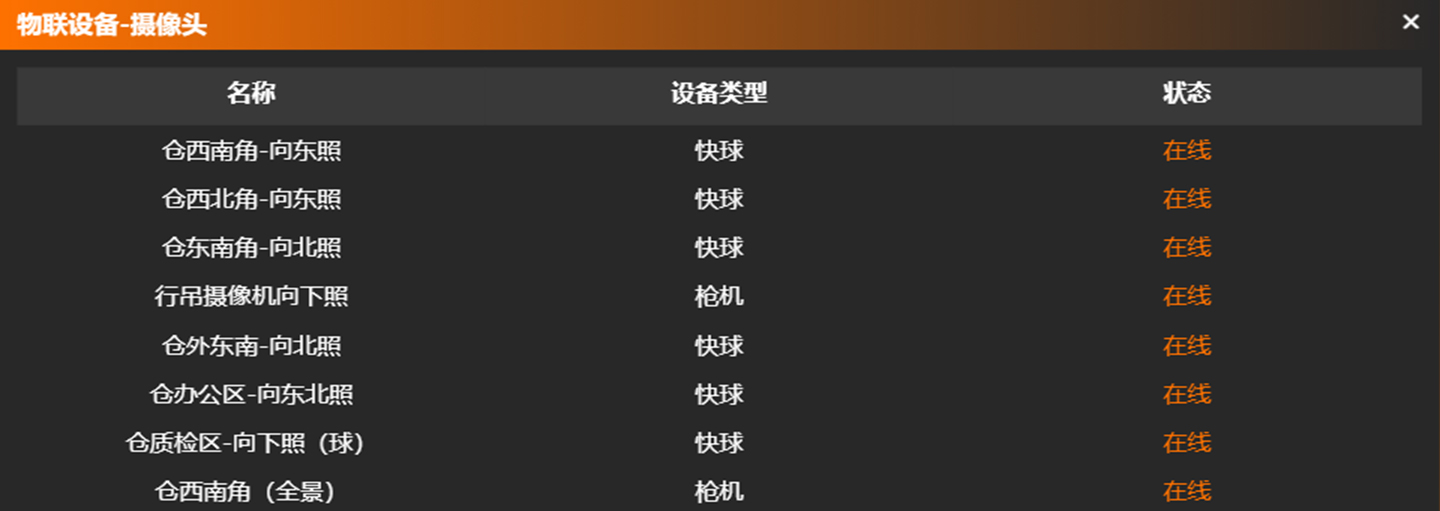The width and height of the screenshot is (1440, 511).
Task: Close the camera devices dialog
Action: 1410,22
